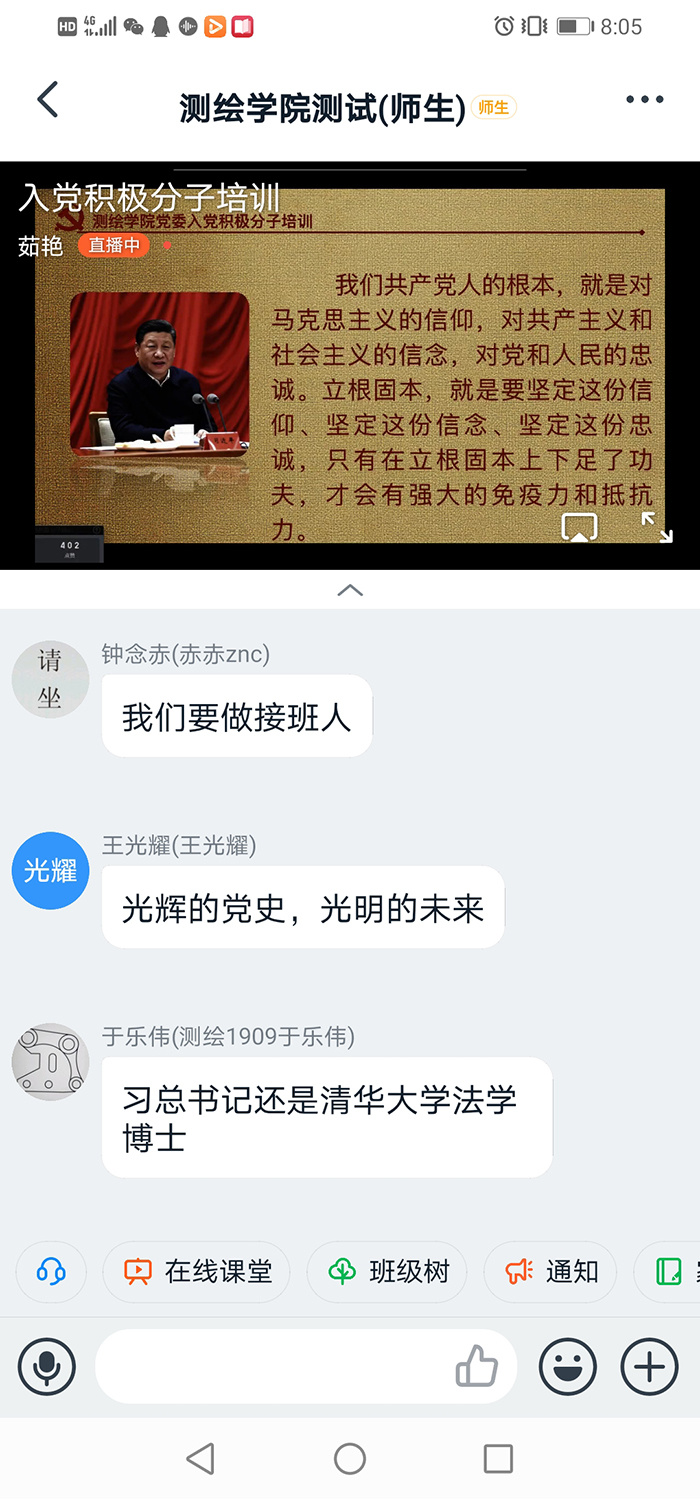This screenshot has height=1499, width=700.
Task: Switch to voice message input
Action: pyautogui.click(x=47, y=1366)
